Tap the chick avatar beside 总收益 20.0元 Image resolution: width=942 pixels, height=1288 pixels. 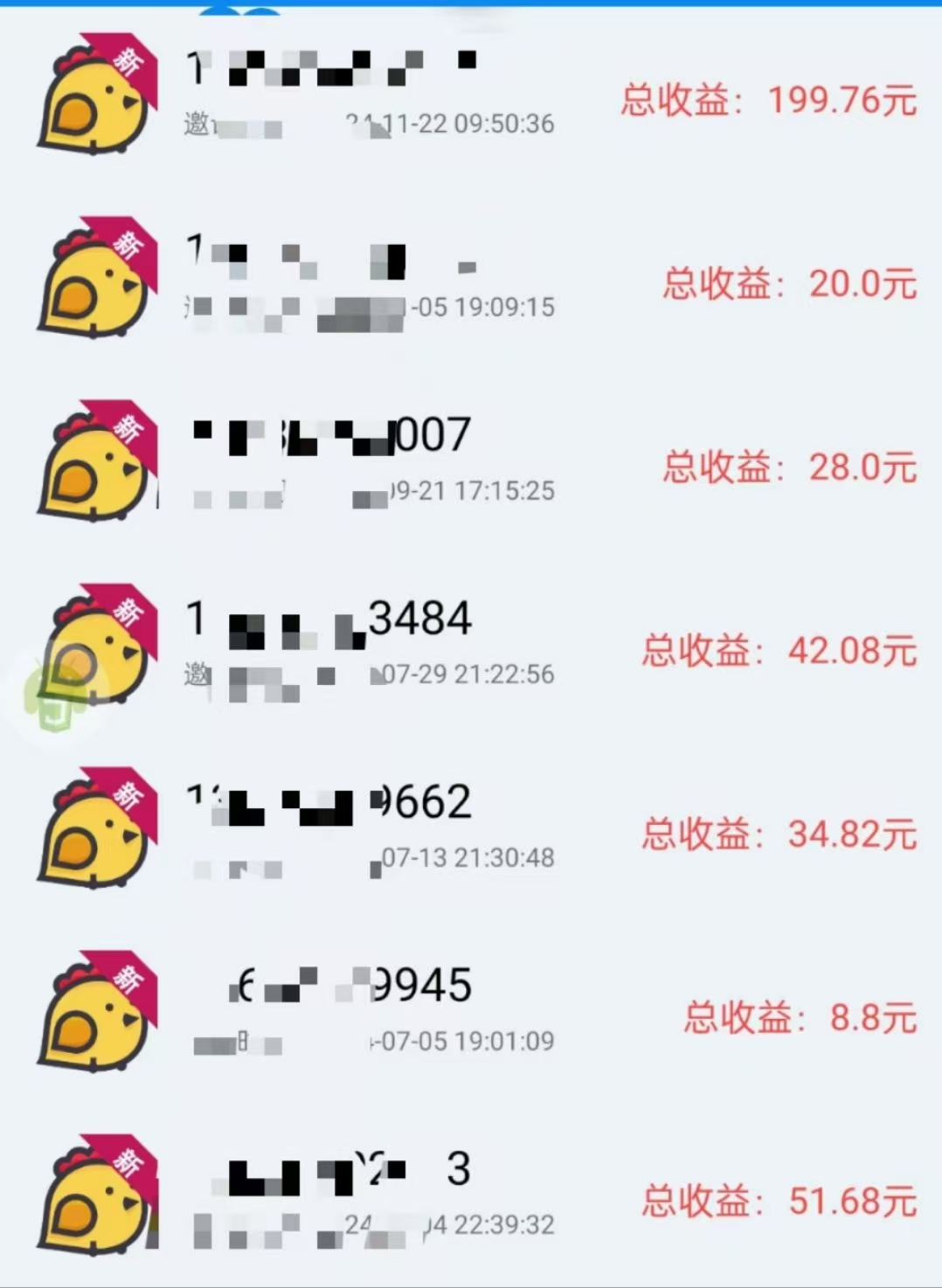point(96,280)
